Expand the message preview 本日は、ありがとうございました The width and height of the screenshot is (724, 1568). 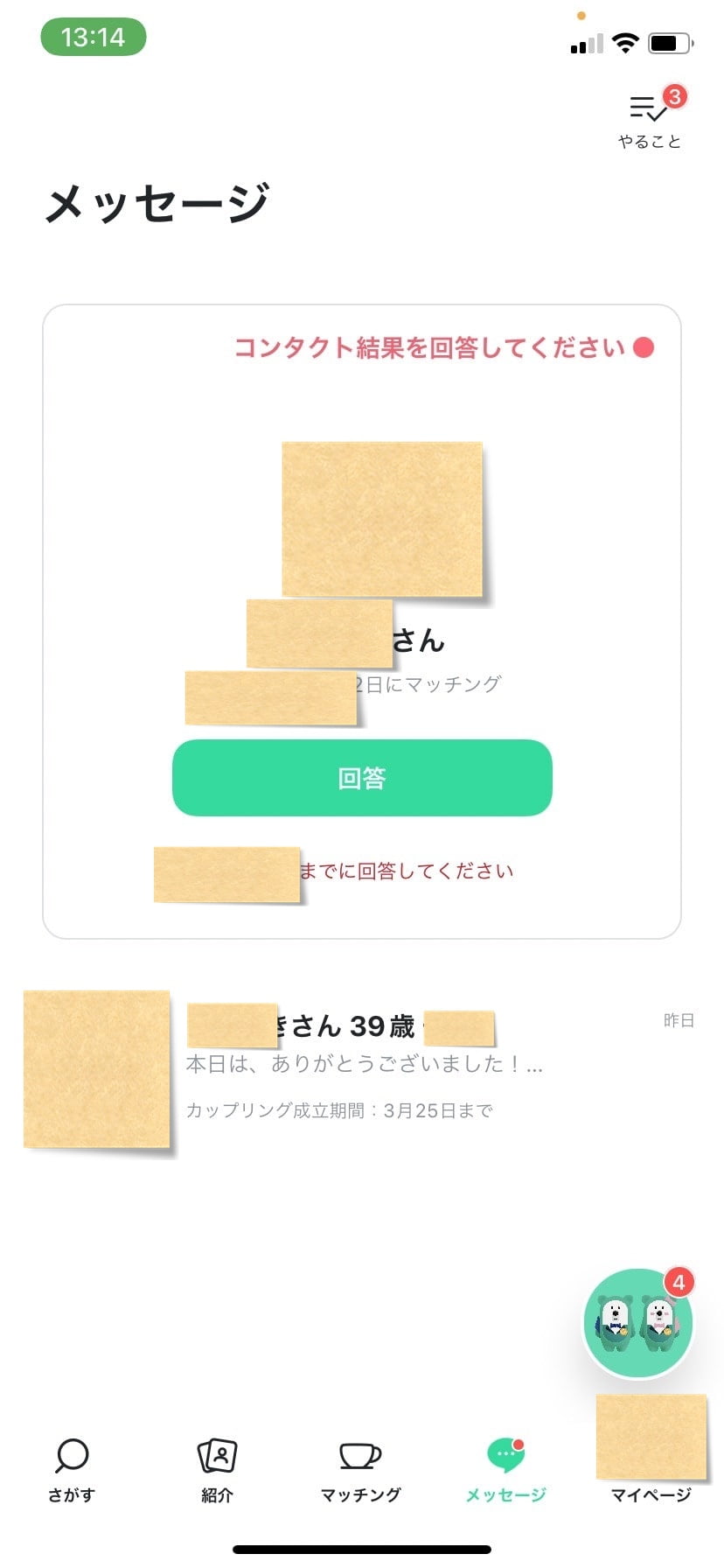tap(363, 1066)
